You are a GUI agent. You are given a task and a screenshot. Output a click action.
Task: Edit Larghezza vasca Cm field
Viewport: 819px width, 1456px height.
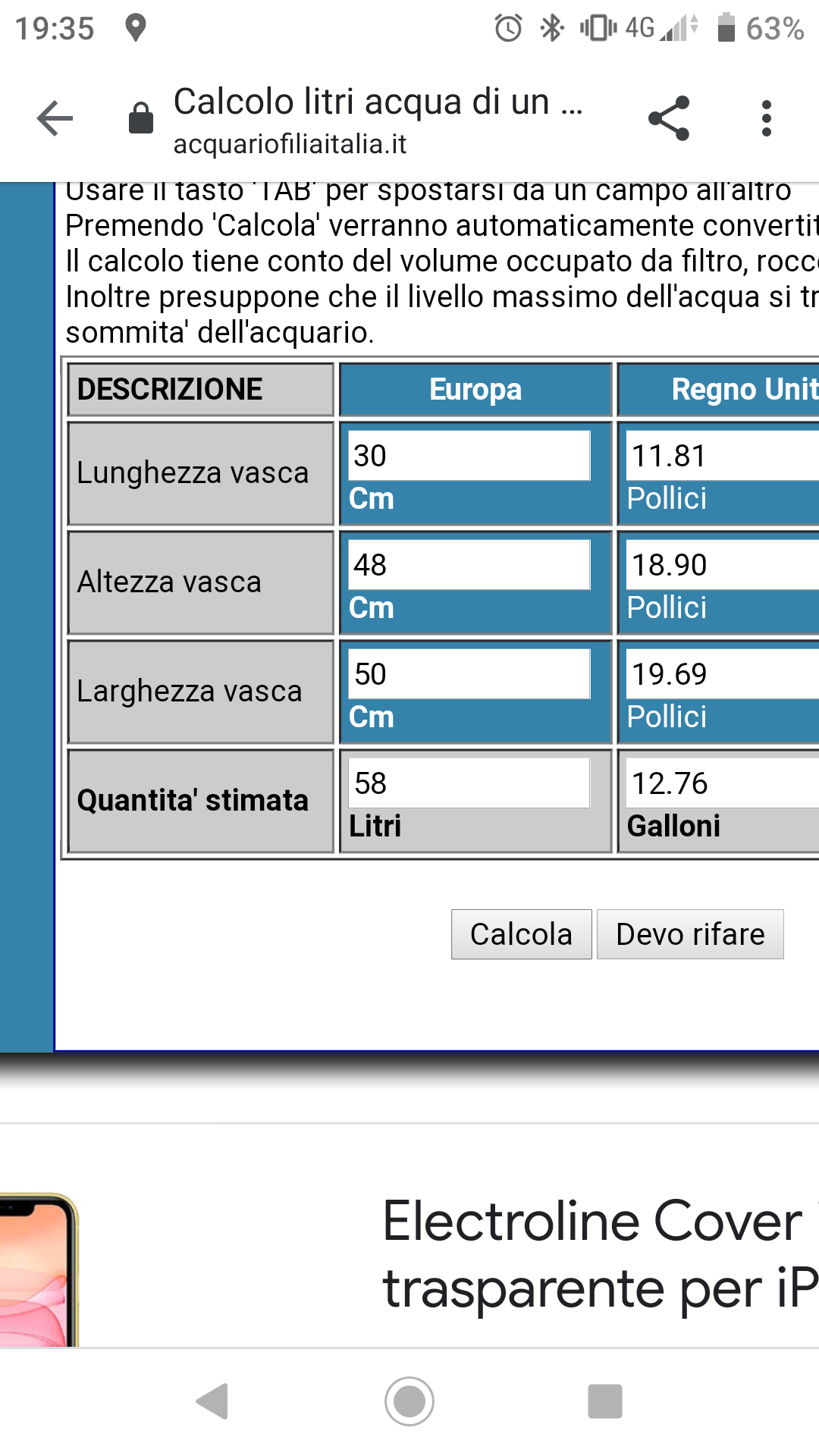(469, 674)
